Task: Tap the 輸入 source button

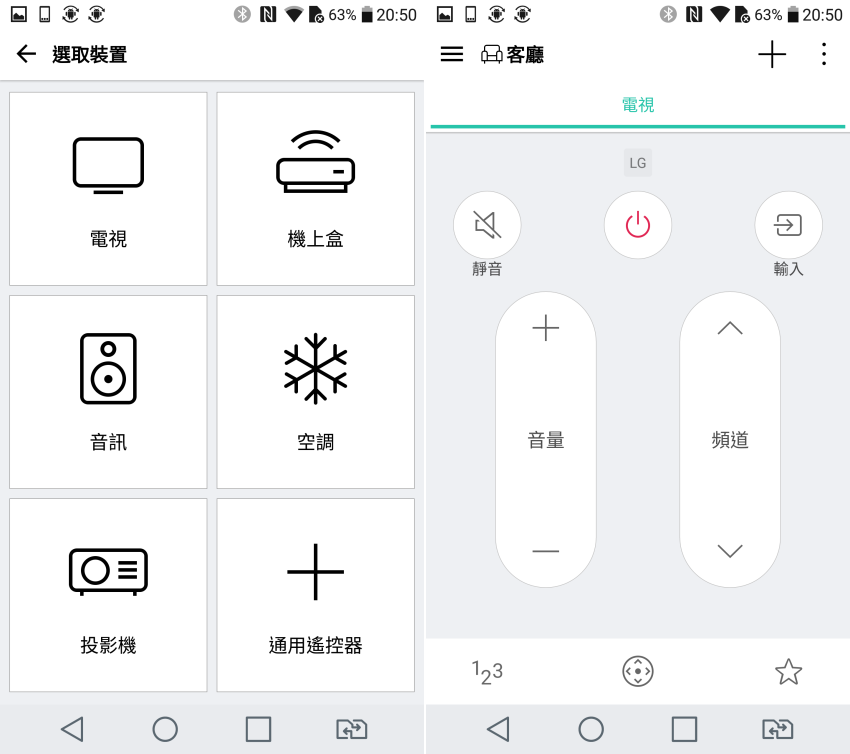Action: 788,225
